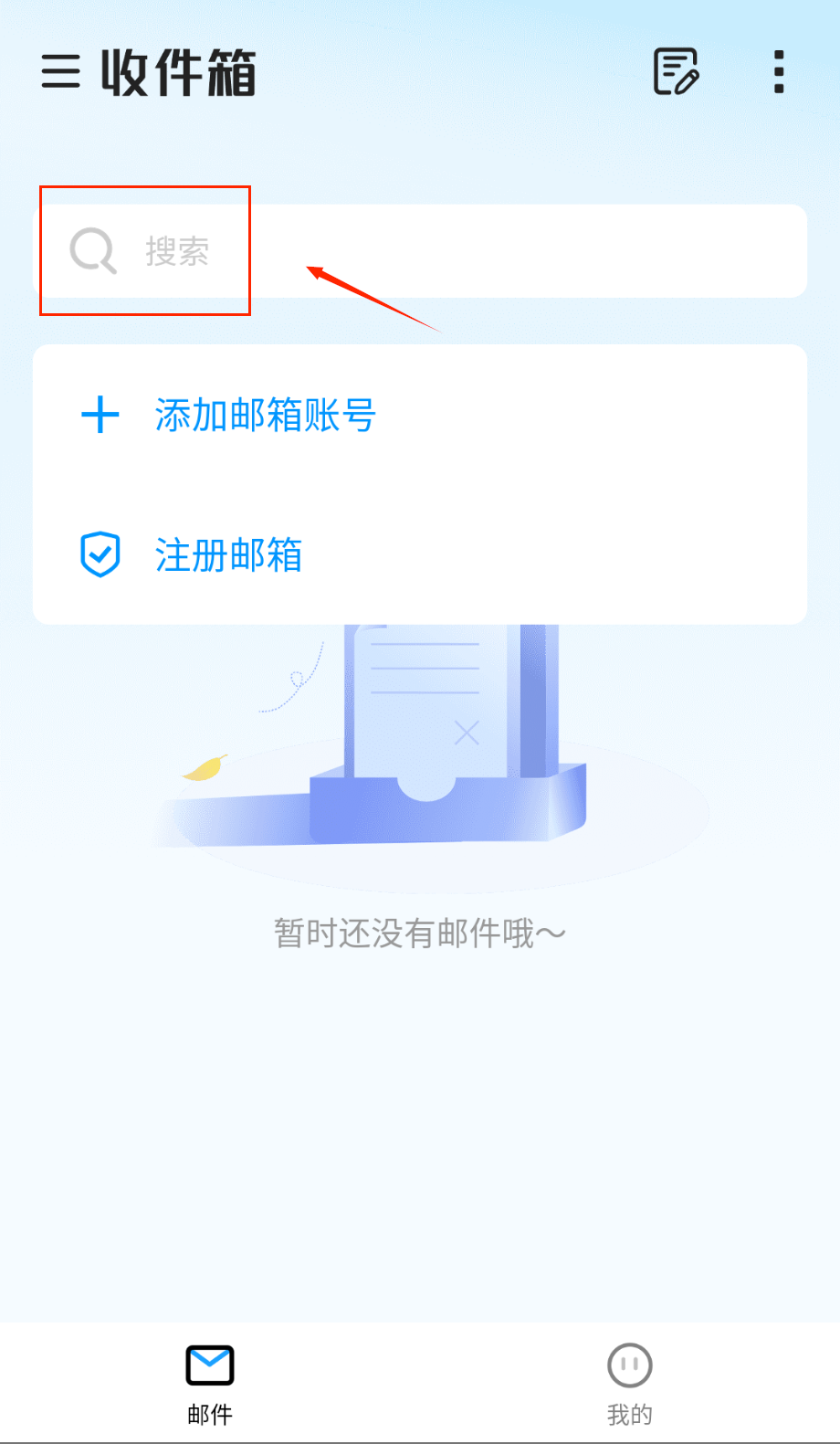This screenshot has height=1444, width=840.
Task: Open the three-dot overflow menu
Action: [x=778, y=71]
